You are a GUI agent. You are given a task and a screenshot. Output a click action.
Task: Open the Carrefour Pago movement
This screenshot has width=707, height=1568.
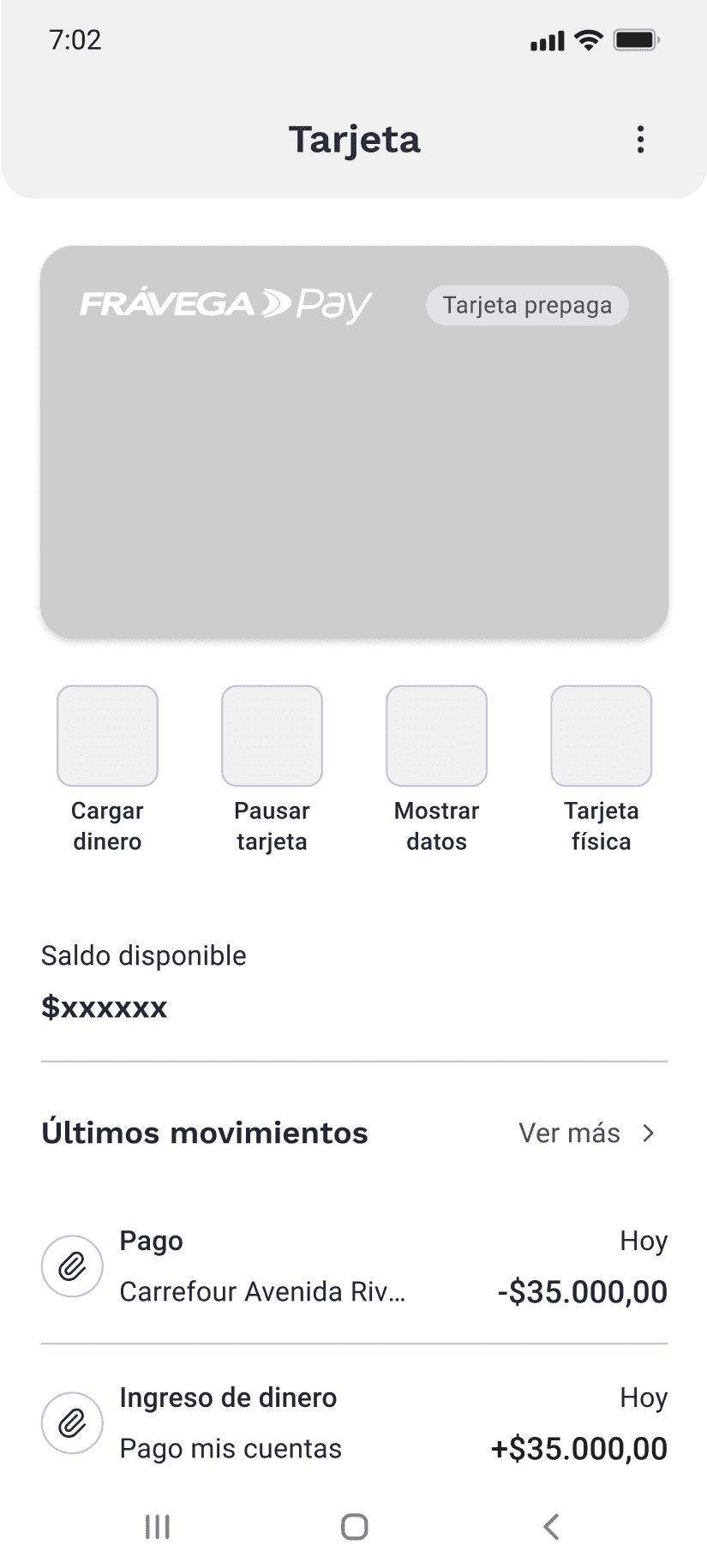(354, 1266)
